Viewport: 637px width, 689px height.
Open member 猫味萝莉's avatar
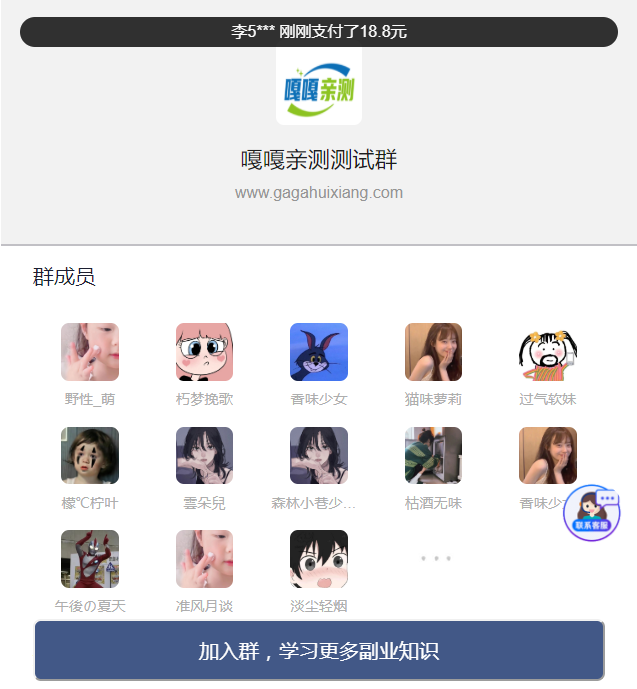tap(433, 352)
